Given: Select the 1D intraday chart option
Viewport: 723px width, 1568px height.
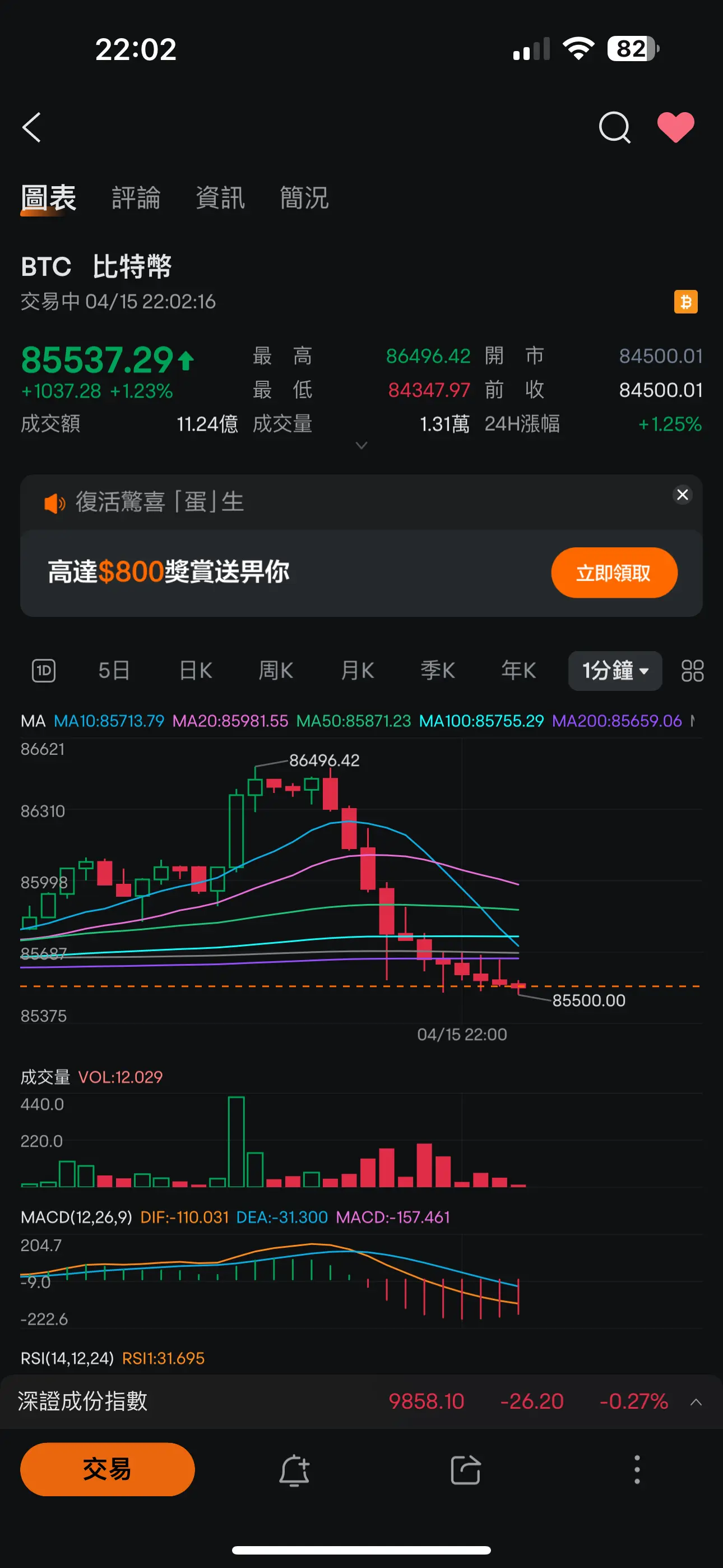Looking at the screenshot, I should tap(43, 671).
